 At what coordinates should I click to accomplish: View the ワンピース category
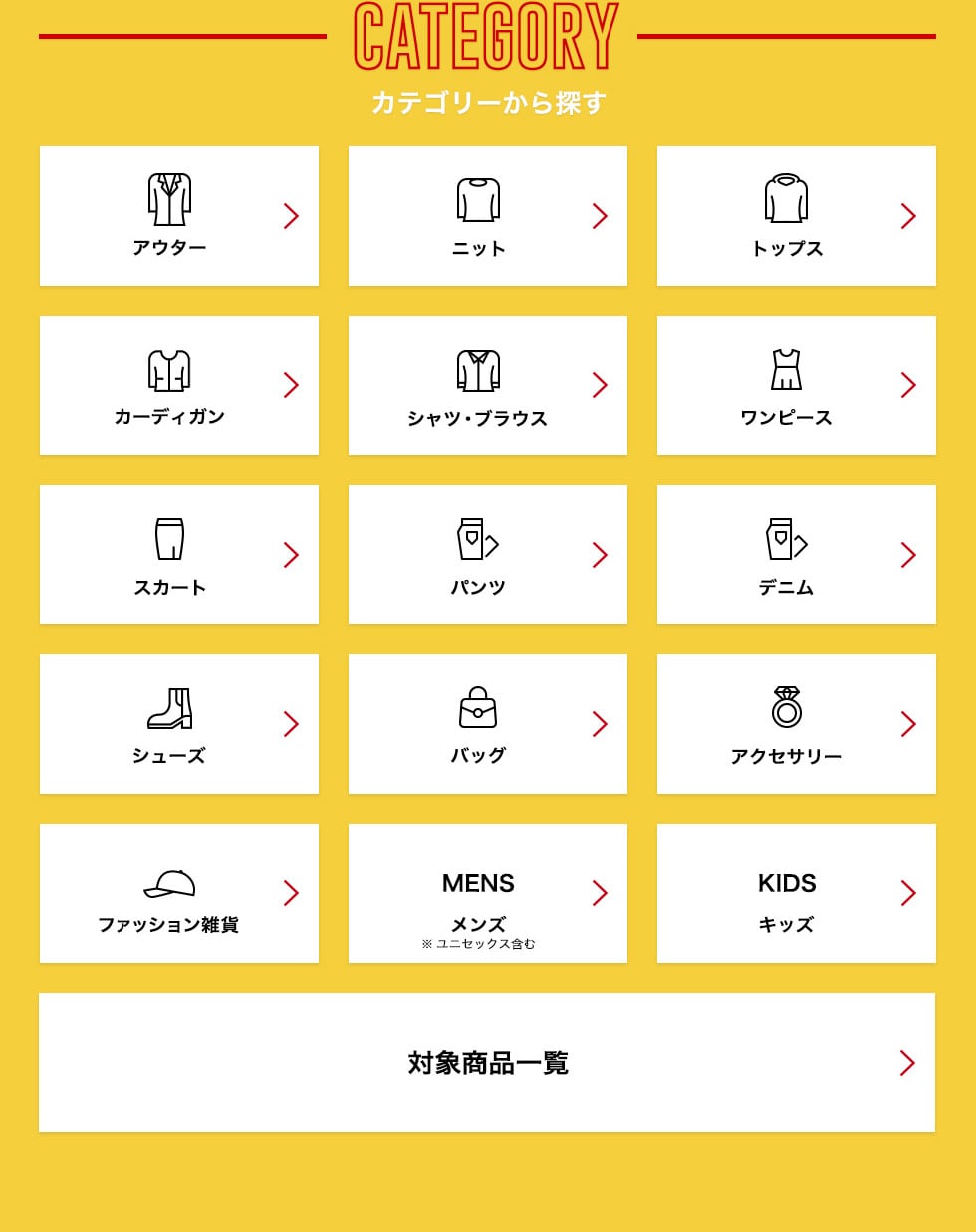797,385
